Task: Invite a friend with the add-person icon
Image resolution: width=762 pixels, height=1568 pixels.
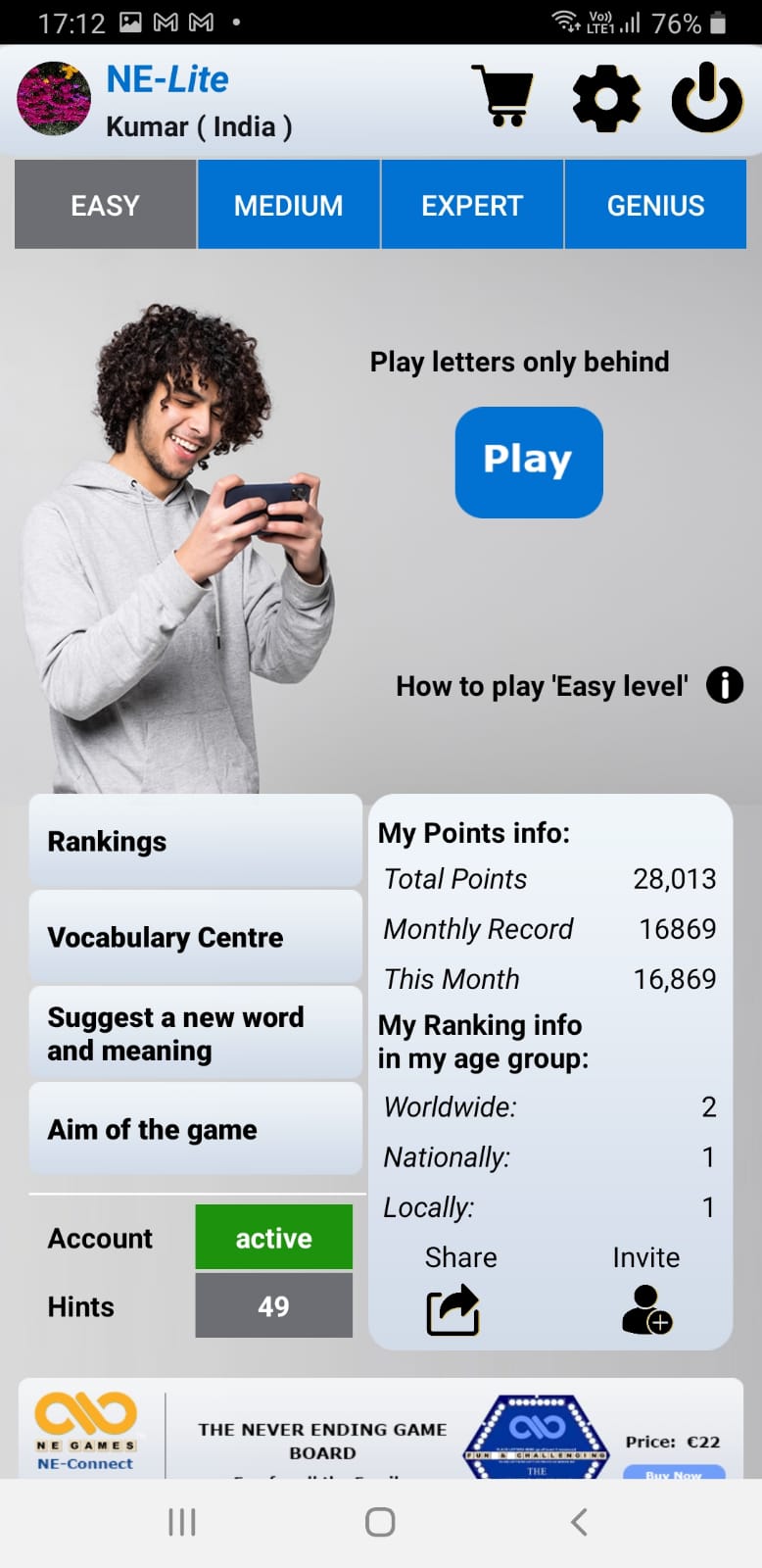Action: pyautogui.click(x=646, y=1310)
